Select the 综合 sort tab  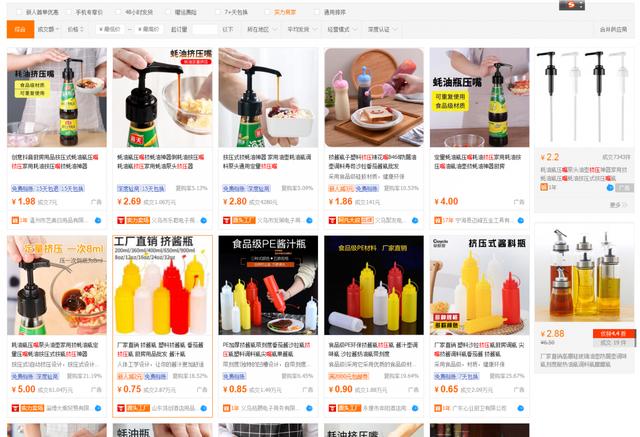(20, 30)
